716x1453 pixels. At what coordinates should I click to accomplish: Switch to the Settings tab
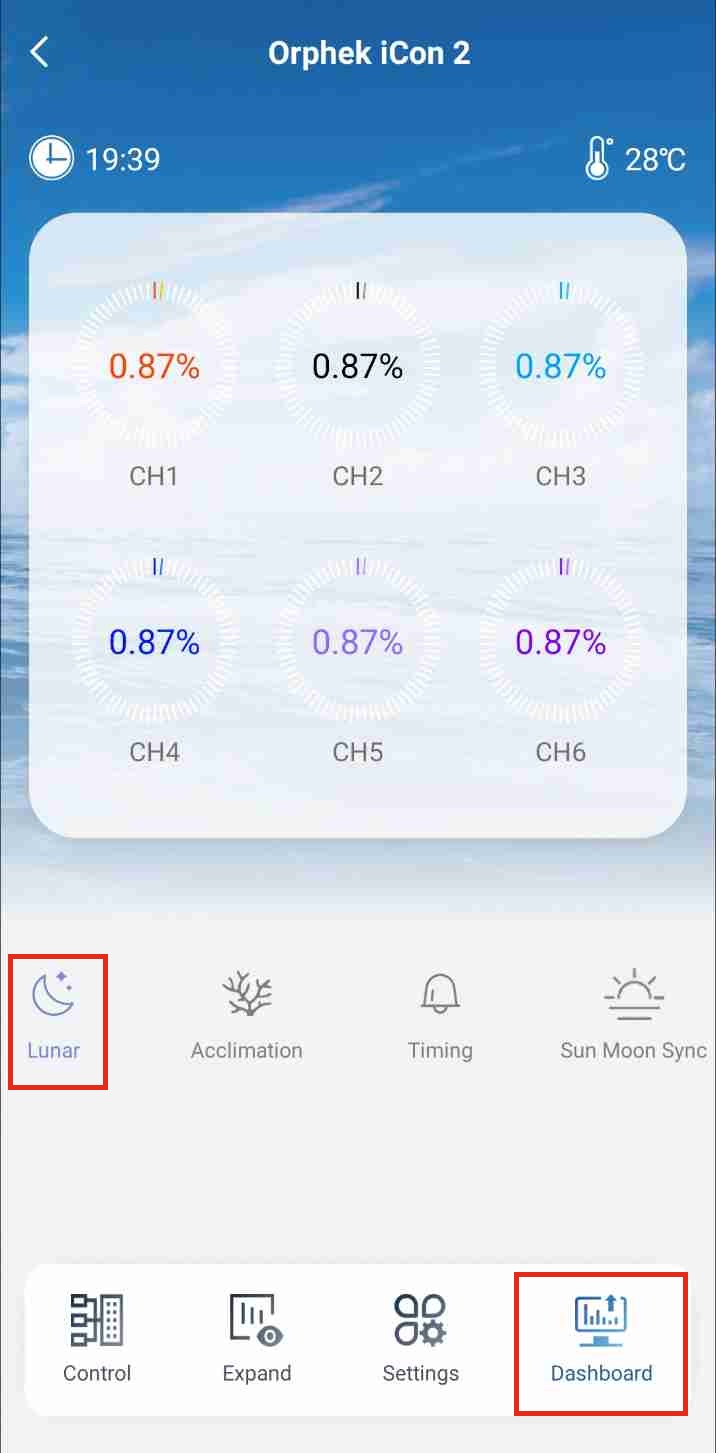coord(420,1338)
